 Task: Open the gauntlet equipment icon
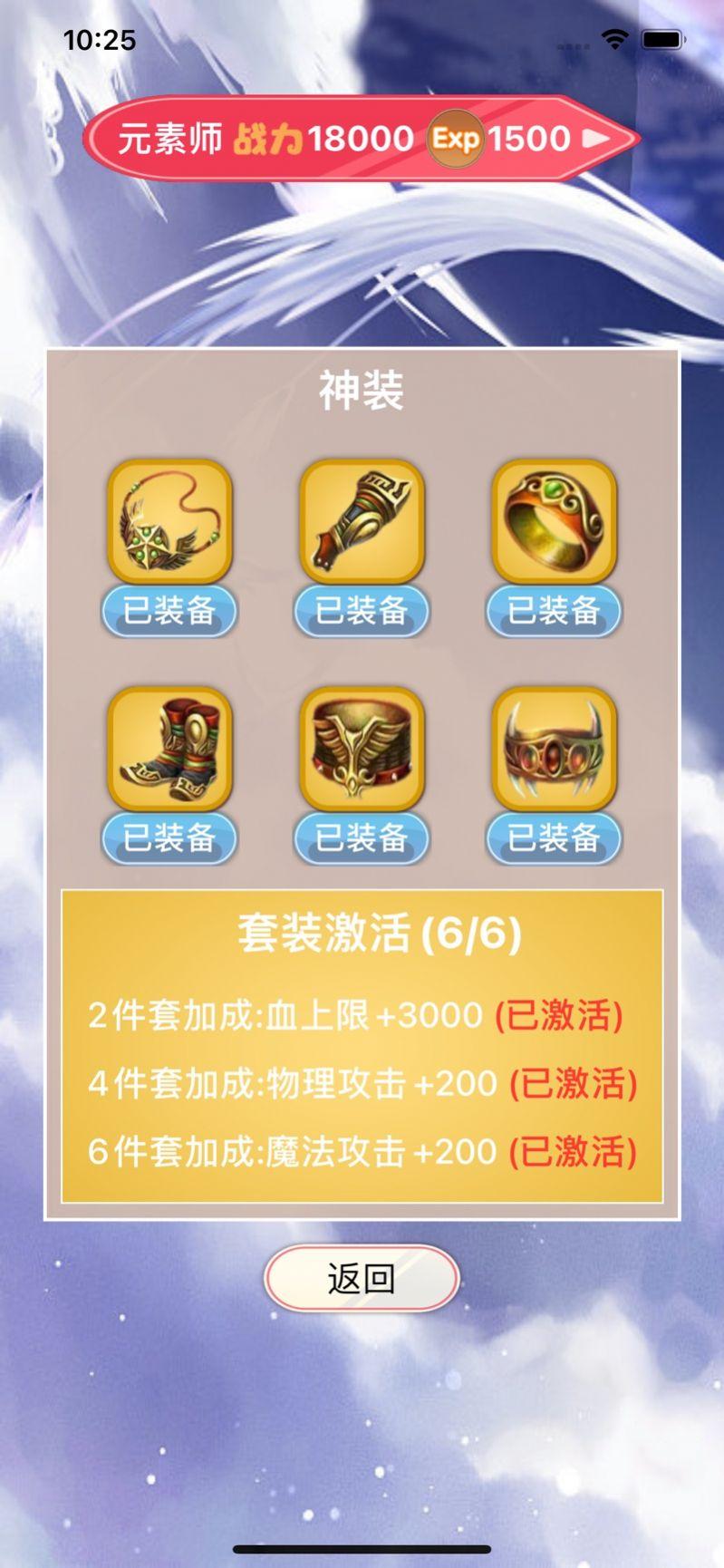tap(362, 522)
